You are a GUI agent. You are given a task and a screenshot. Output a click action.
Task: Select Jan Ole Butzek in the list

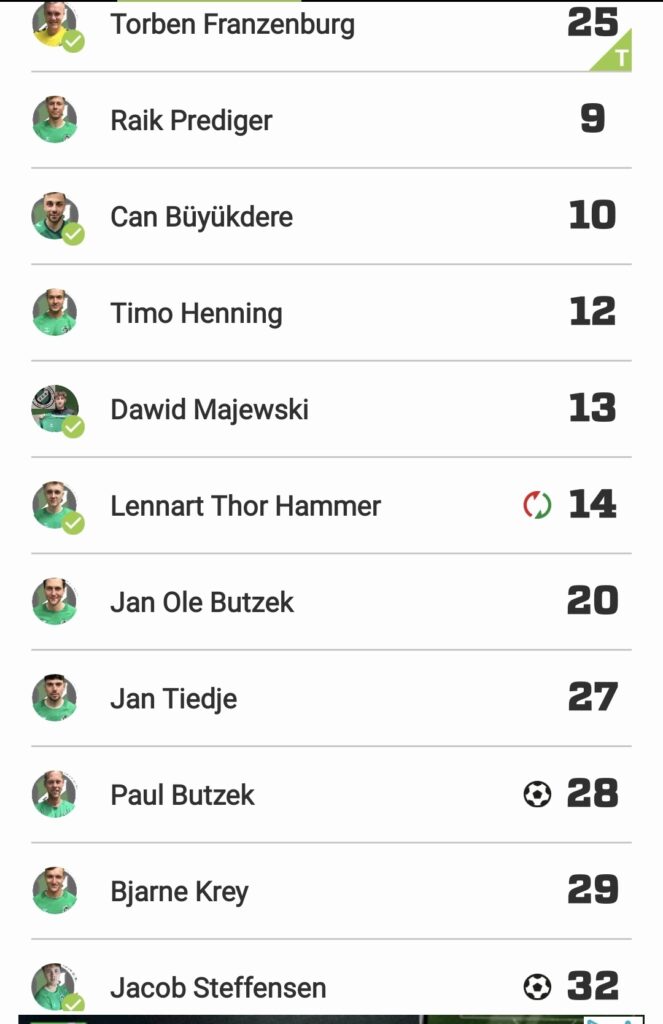click(202, 602)
